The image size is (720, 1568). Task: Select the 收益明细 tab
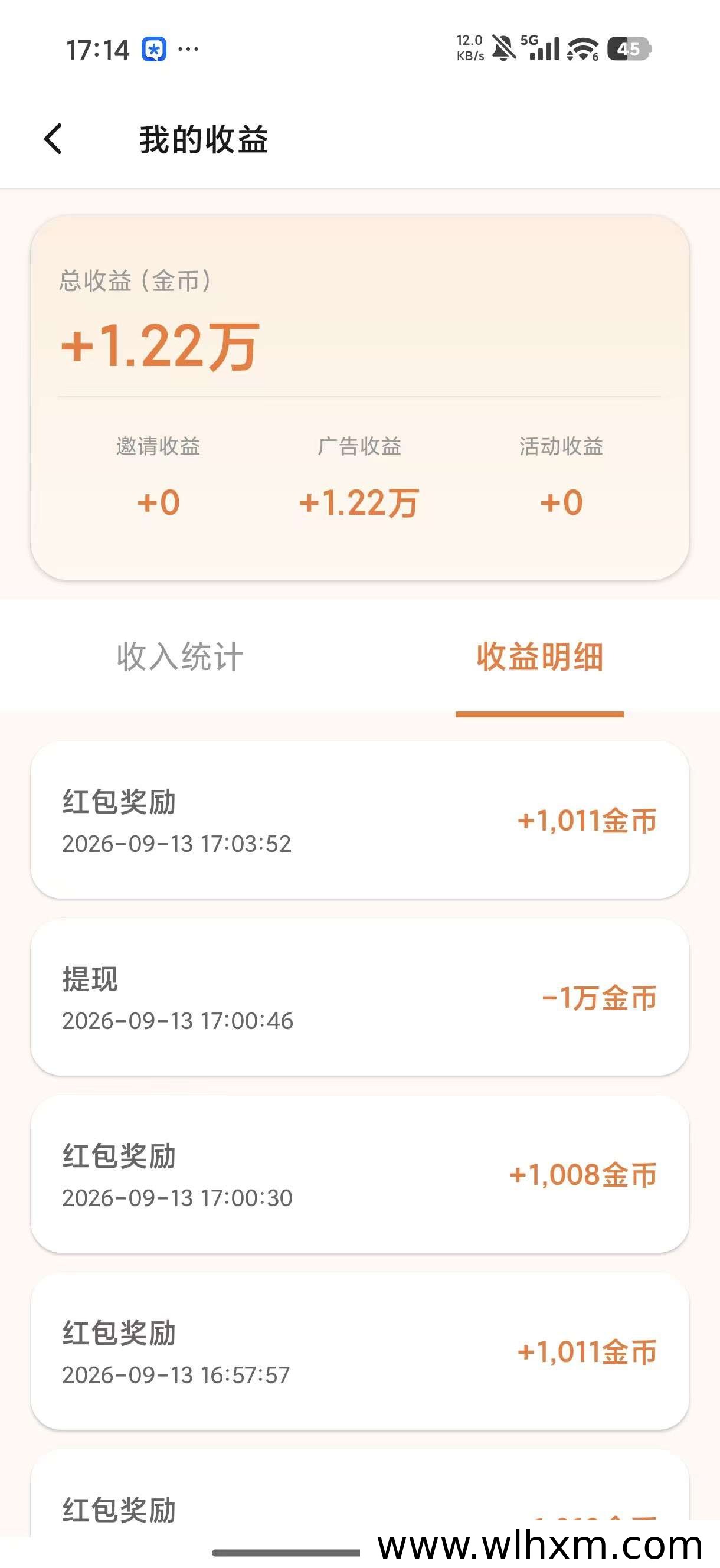click(x=540, y=657)
